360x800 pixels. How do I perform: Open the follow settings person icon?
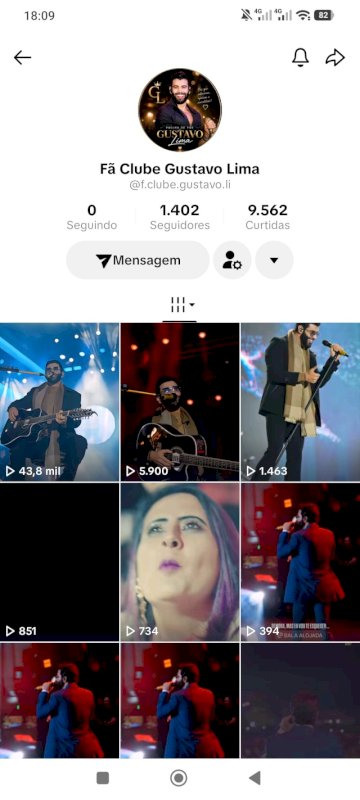[232, 260]
